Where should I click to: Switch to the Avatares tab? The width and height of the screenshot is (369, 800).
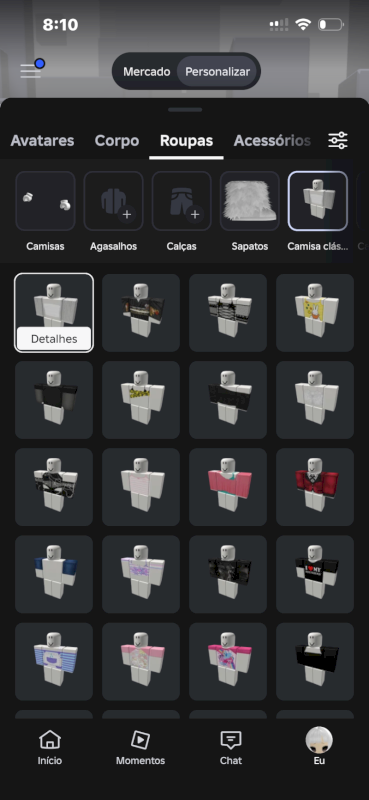42,141
